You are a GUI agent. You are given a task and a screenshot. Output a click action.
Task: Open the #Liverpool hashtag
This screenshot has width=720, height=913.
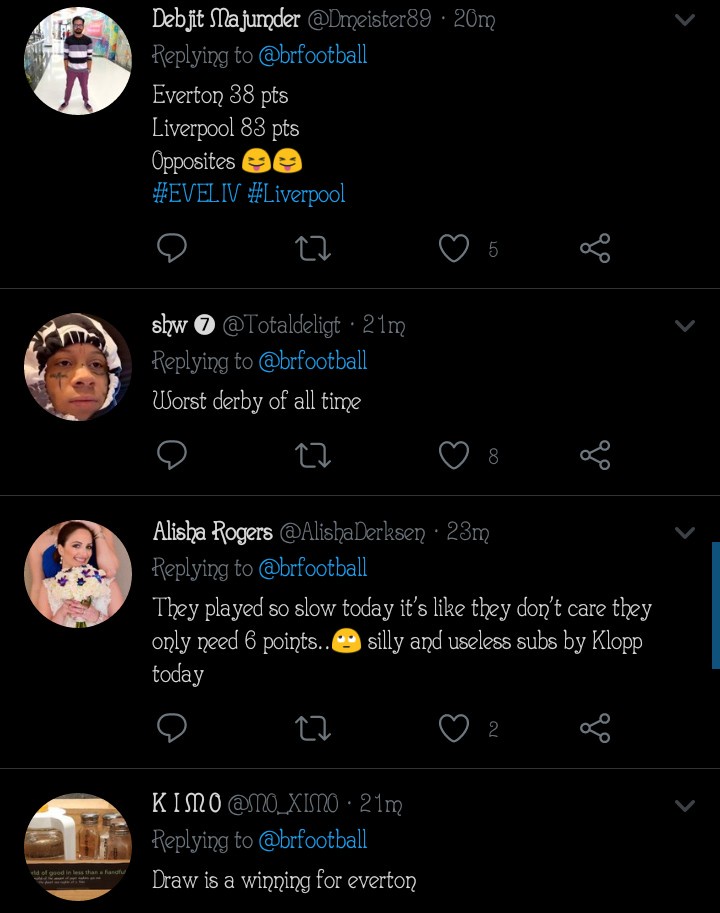296,193
